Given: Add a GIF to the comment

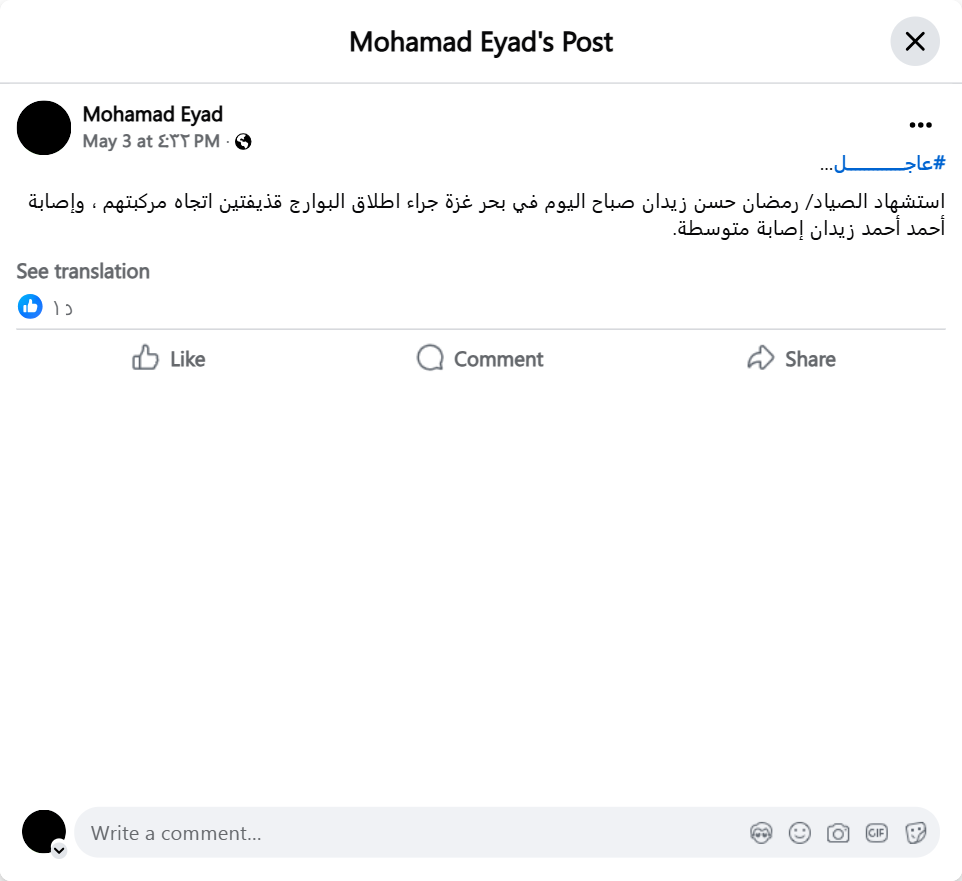Looking at the screenshot, I should pyautogui.click(x=877, y=833).
